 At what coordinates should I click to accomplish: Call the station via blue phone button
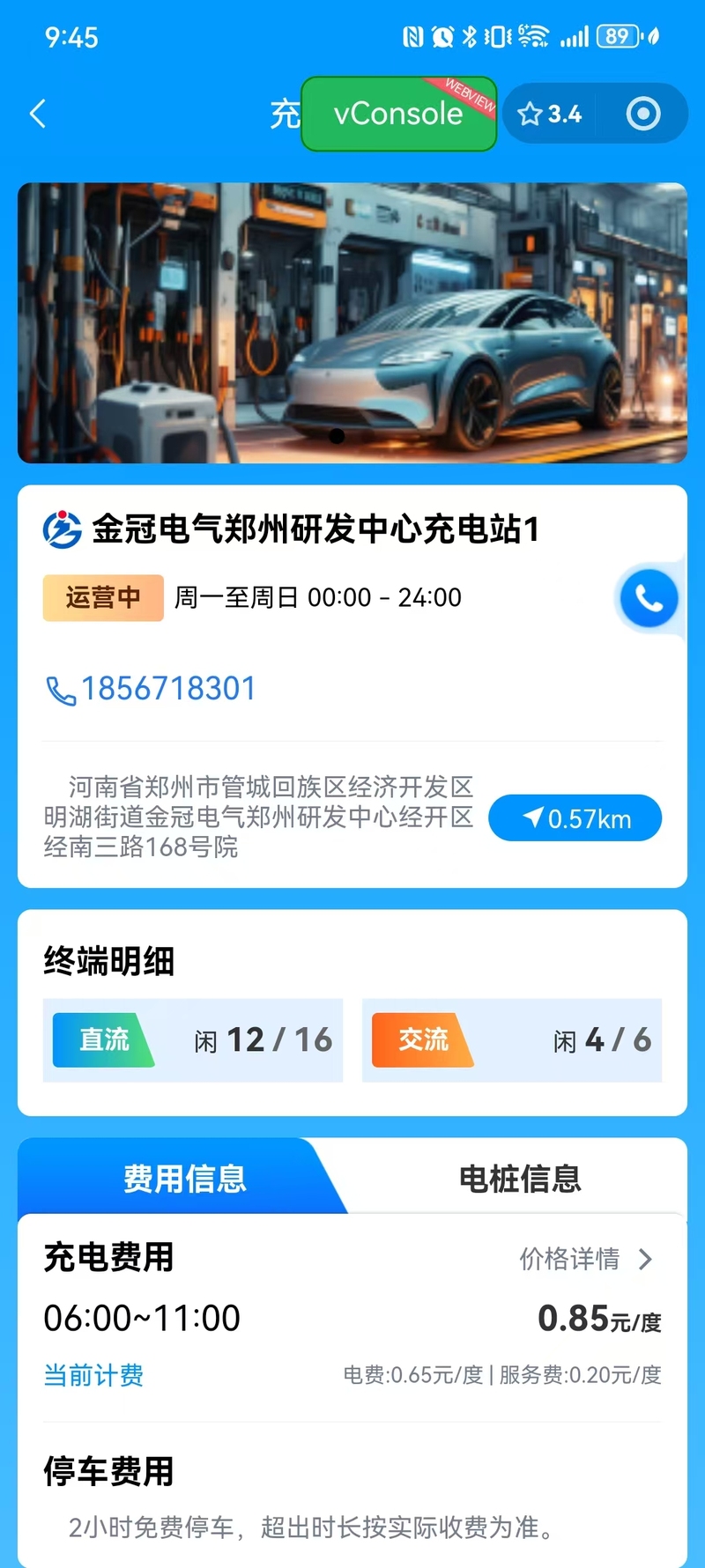(649, 598)
